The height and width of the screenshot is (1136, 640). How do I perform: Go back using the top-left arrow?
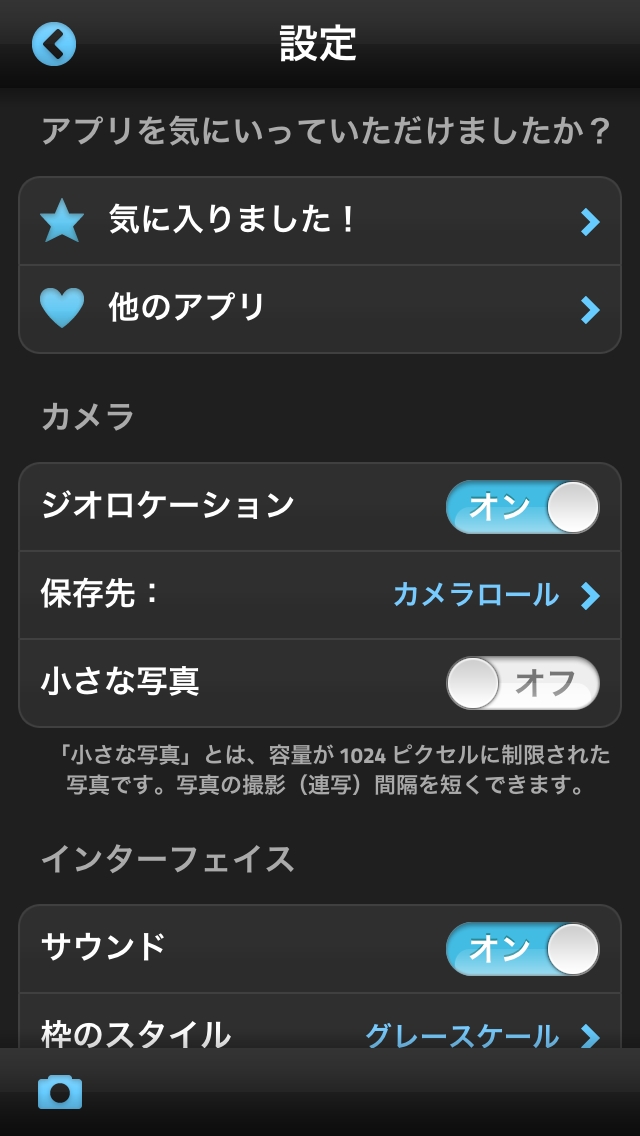[x=54, y=43]
